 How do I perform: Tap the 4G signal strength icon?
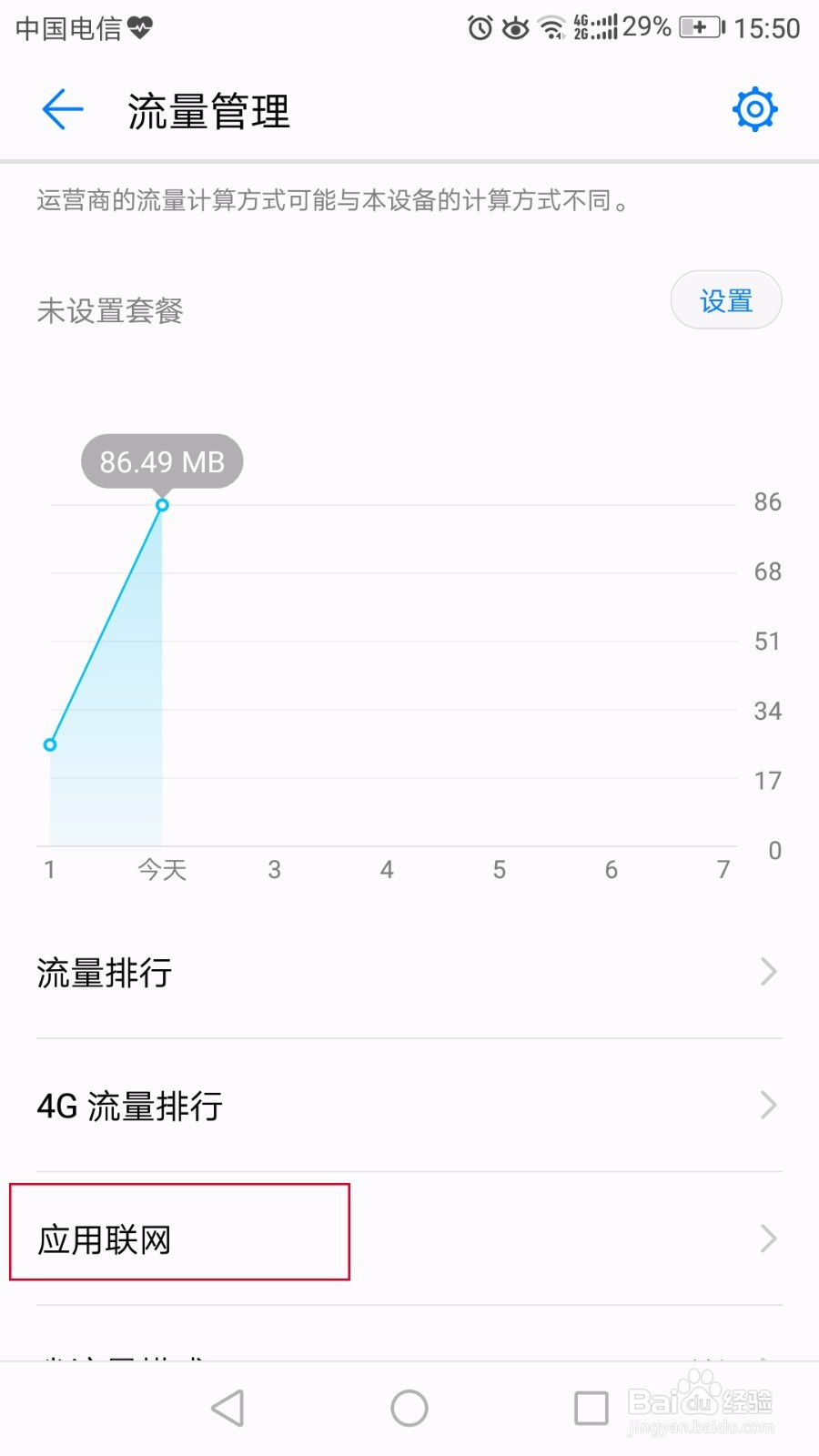[x=592, y=25]
